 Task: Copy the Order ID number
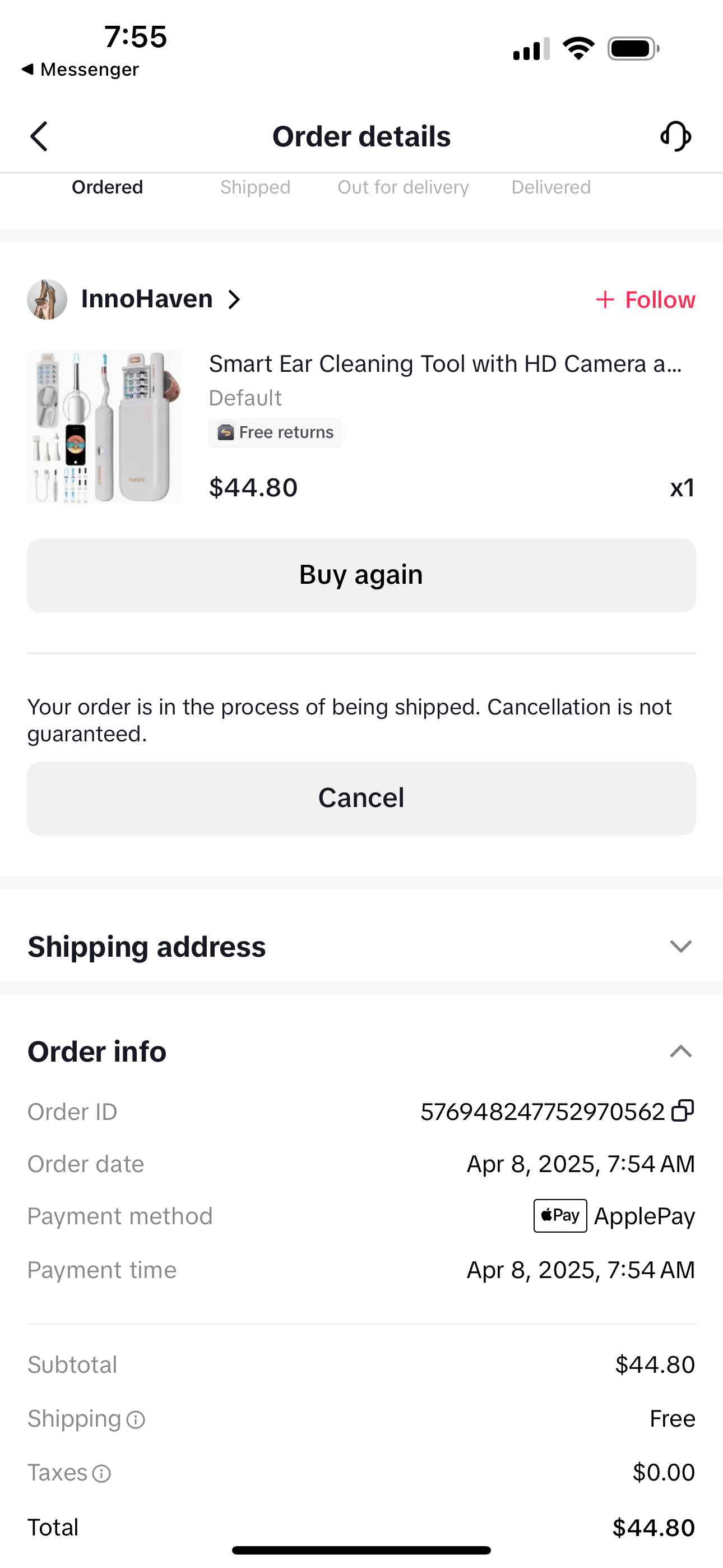pyautogui.click(x=683, y=1111)
